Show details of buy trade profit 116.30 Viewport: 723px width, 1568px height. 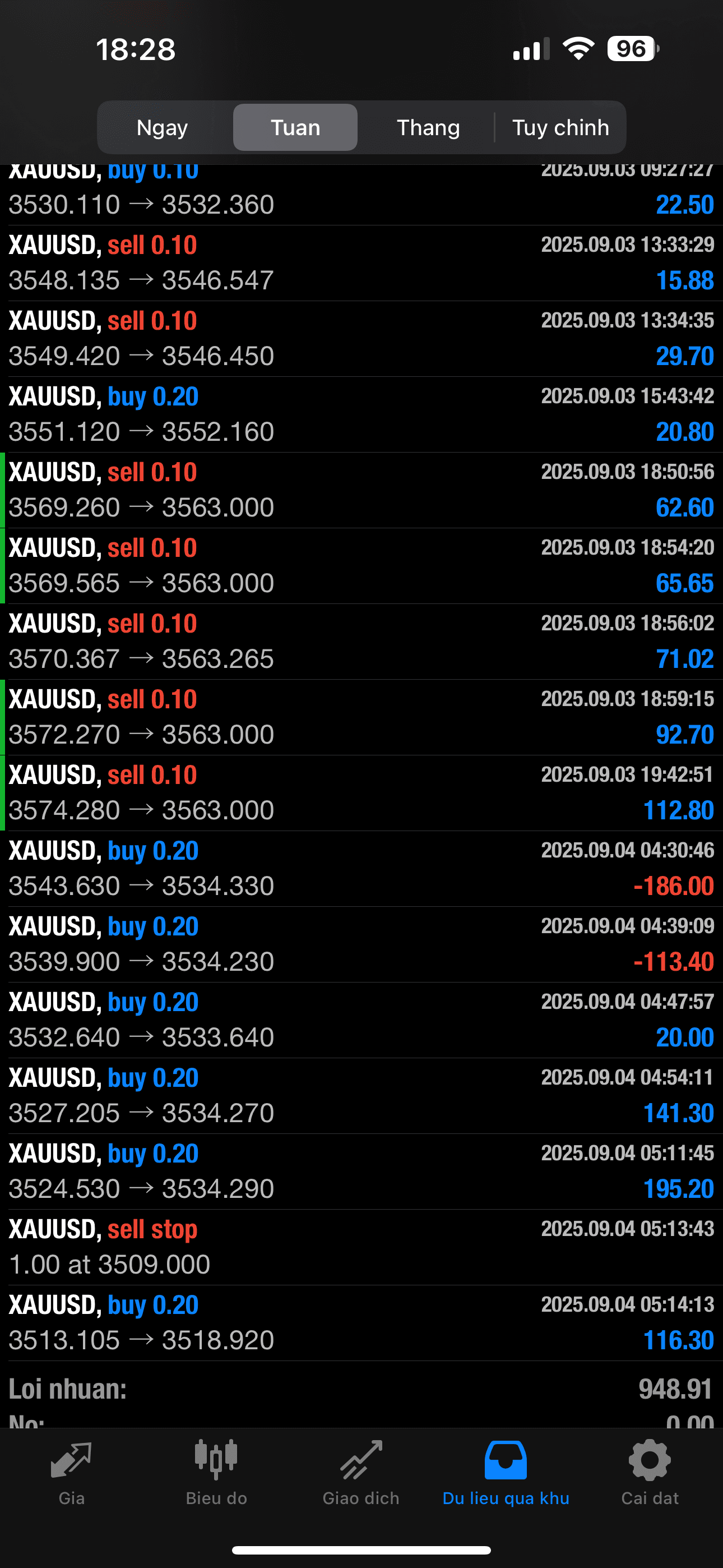[361, 1323]
